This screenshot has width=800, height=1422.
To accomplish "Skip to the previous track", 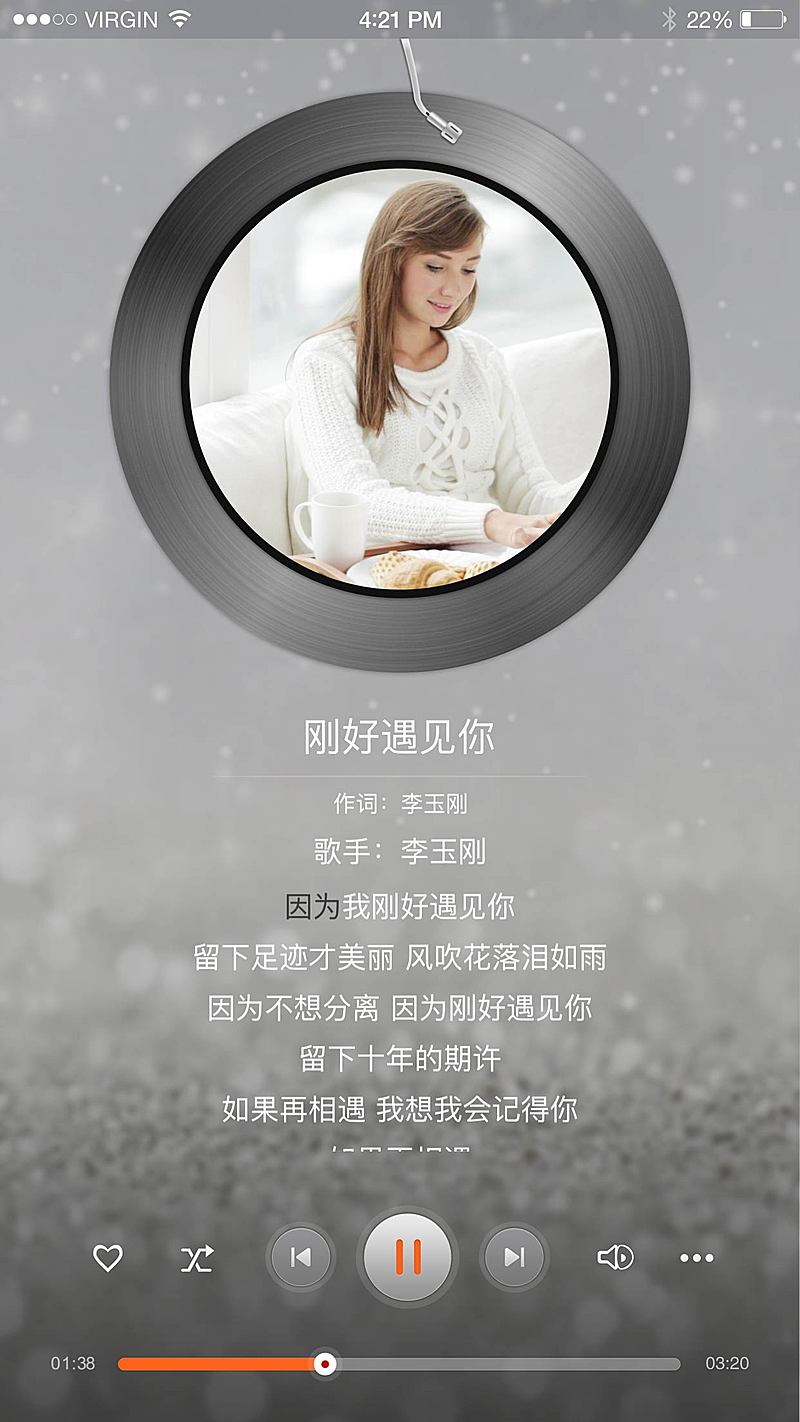I will click(x=298, y=1258).
